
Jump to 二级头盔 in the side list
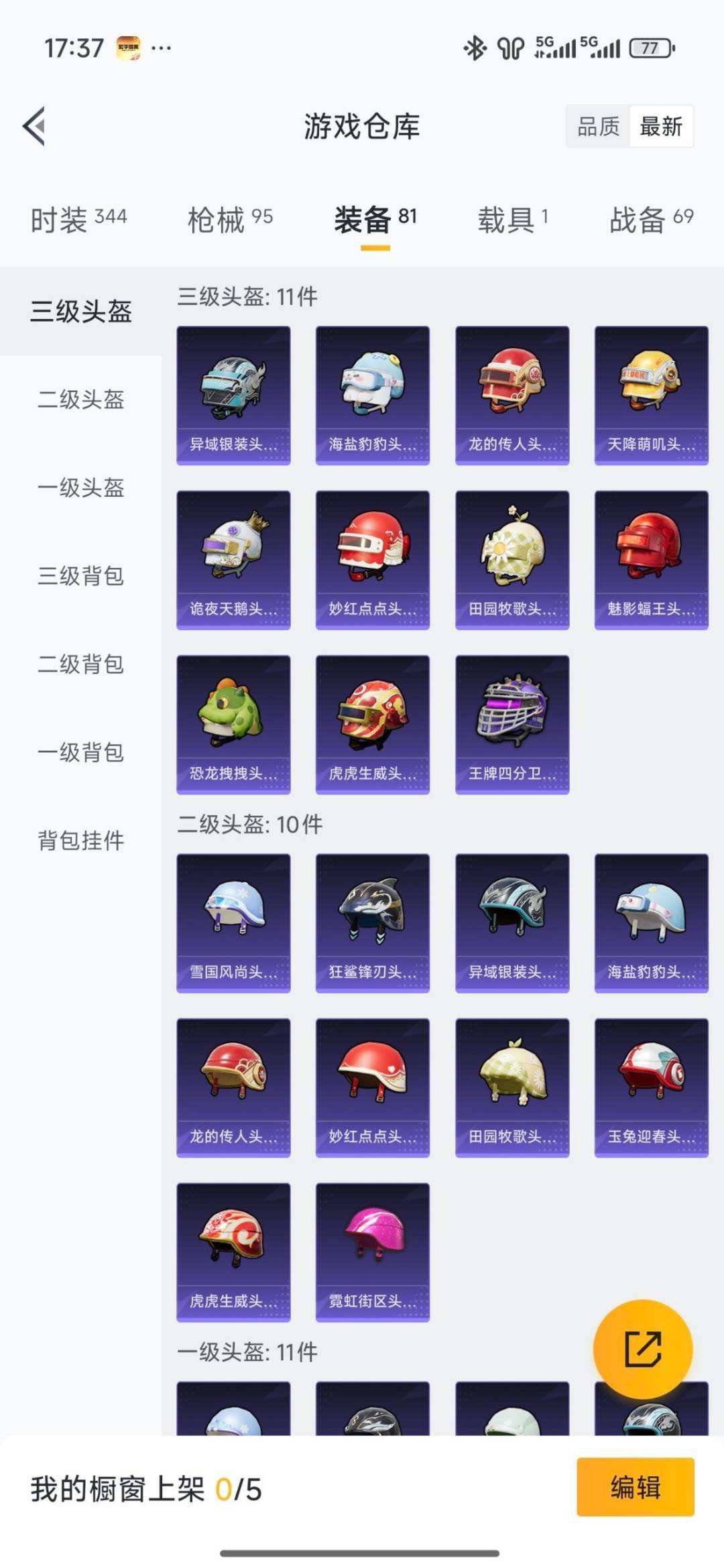tap(81, 400)
